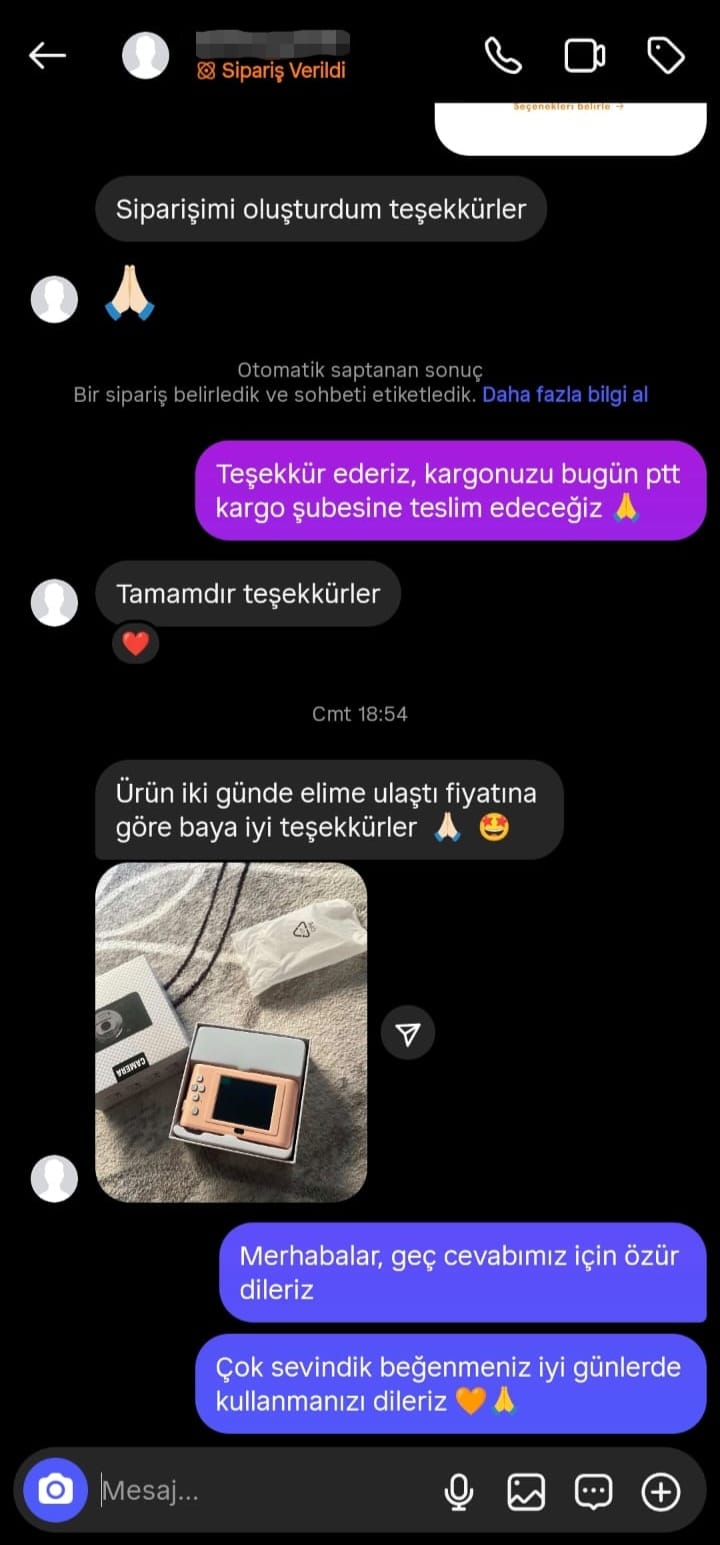Open the camera to take a photo
Viewport: 720px width, 1545px height.
(56, 1491)
